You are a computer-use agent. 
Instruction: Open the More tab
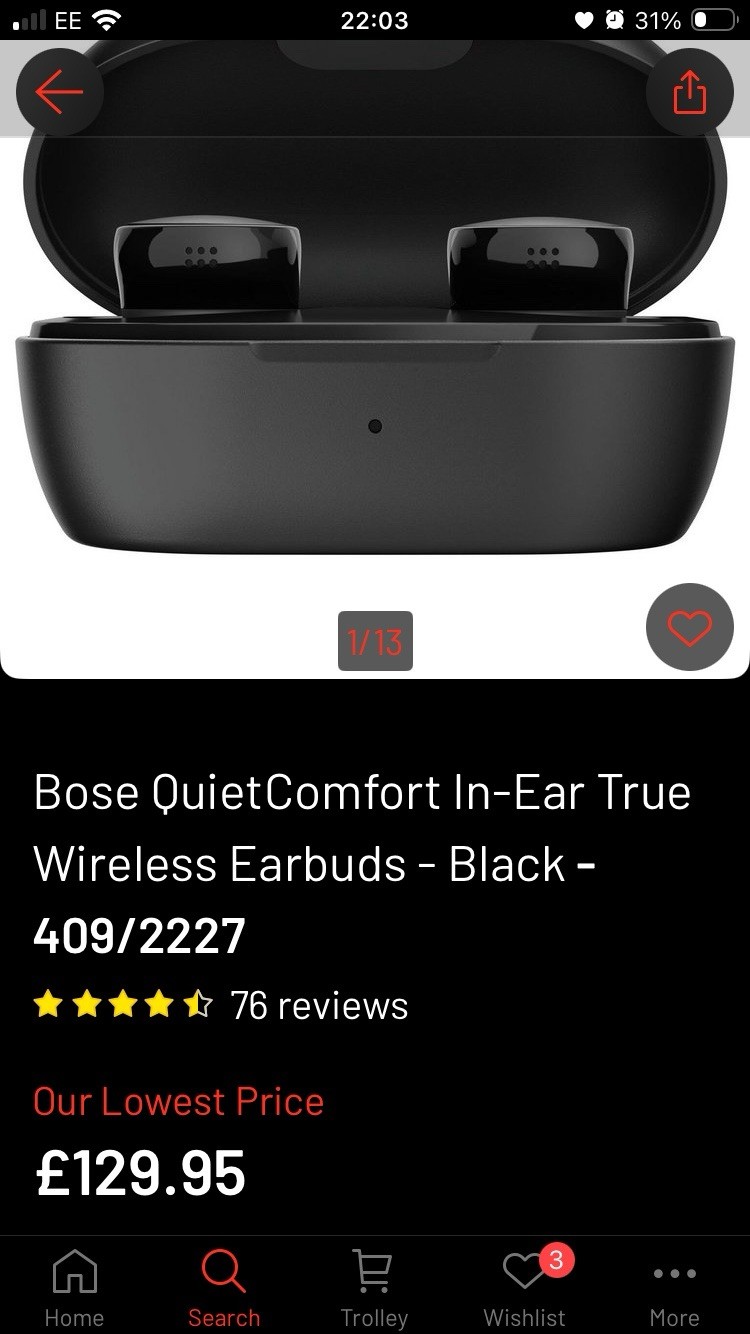coord(674,1287)
